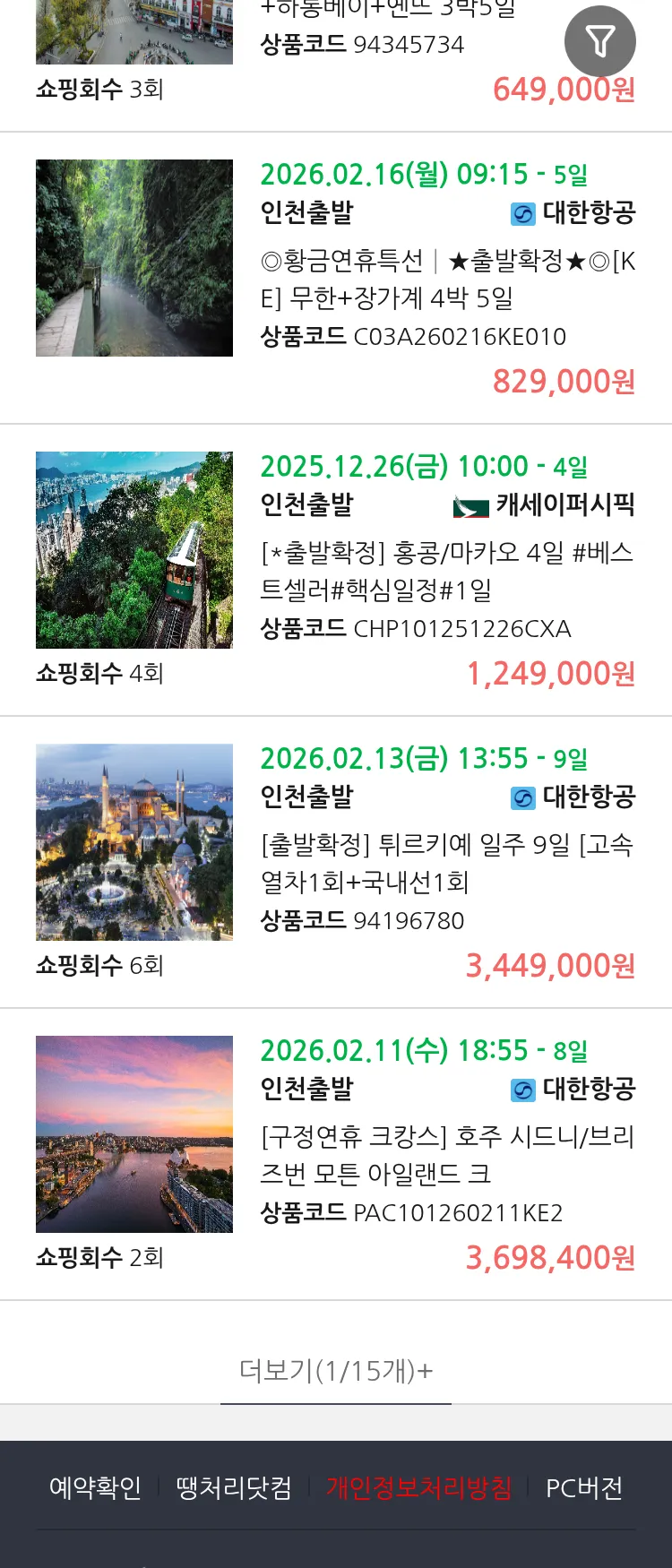Screen dimensions: 672x1568
Task: Open the 땡처리닷컴 footer link
Action: click(x=234, y=1488)
